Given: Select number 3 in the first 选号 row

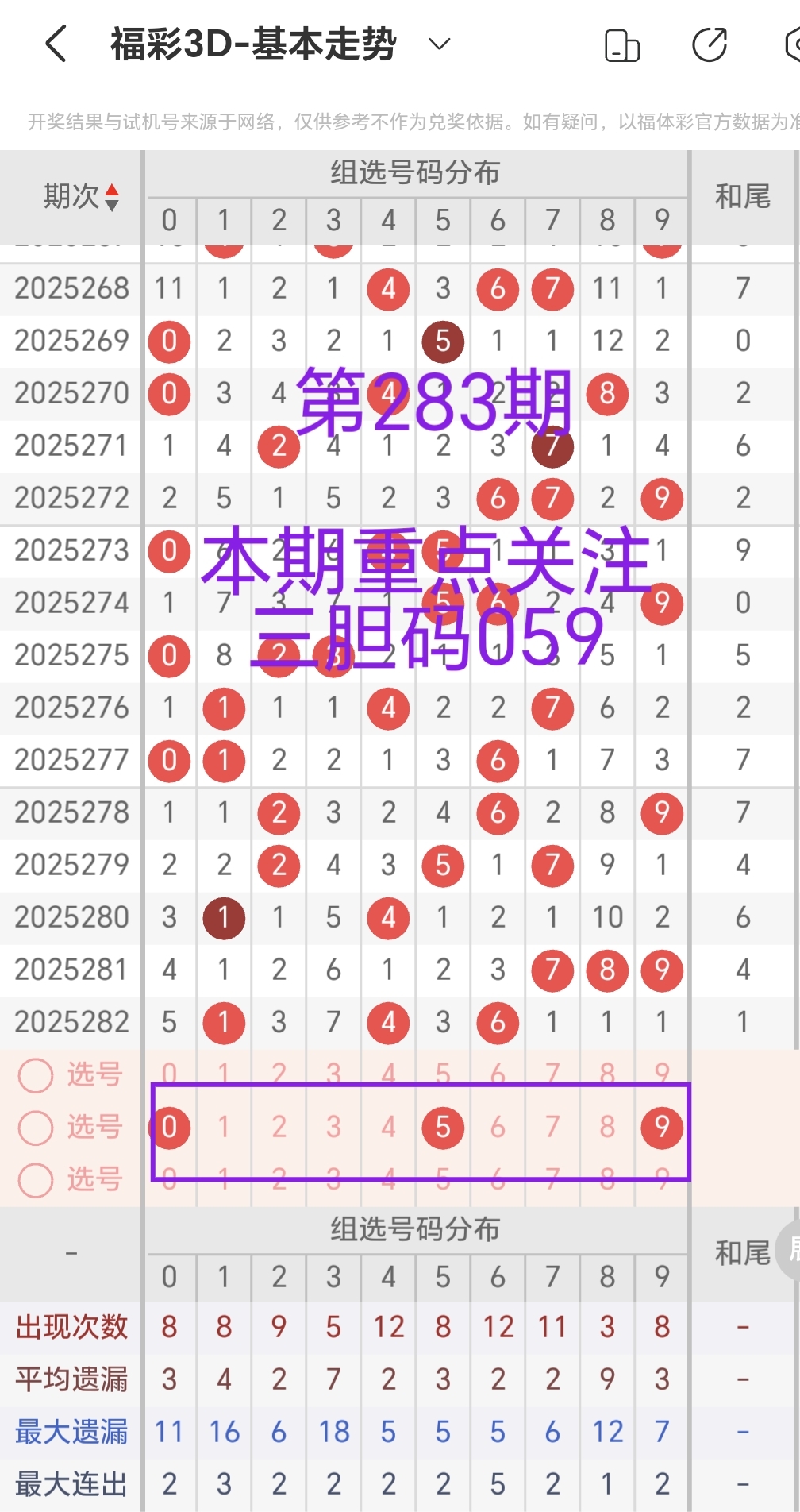Looking at the screenshot, I should (333, 1074).
